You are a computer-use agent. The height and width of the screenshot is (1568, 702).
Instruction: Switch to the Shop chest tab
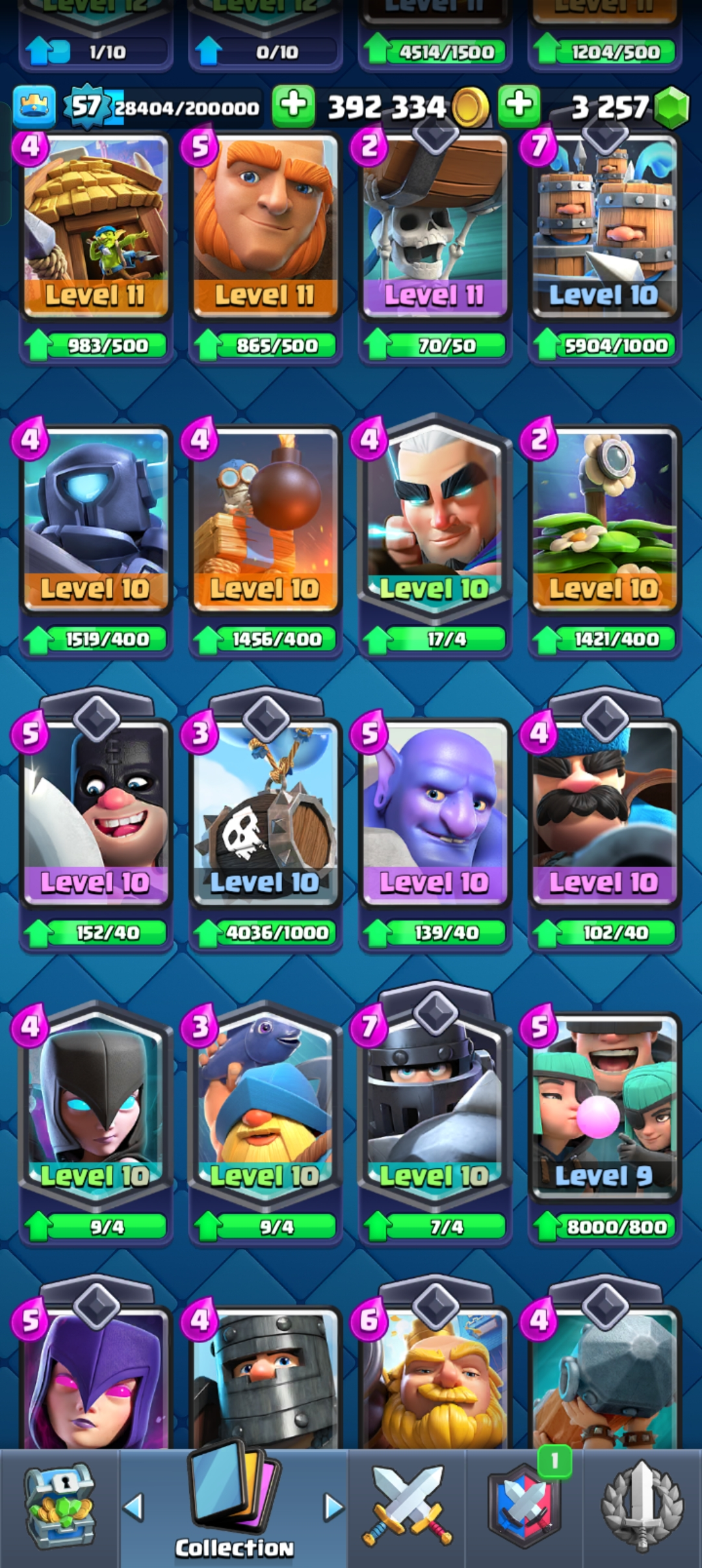[60, 1508]
